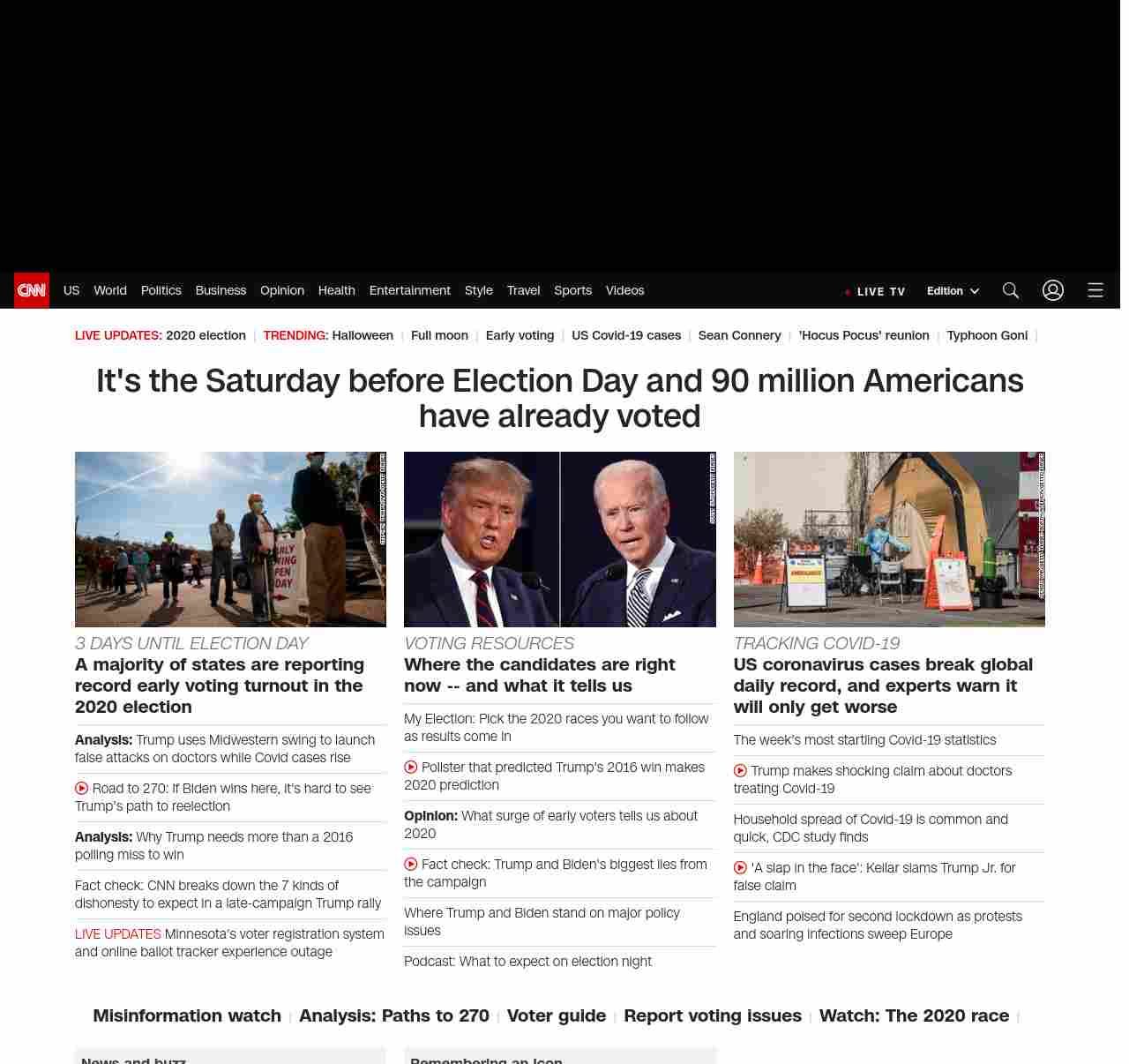
Task: Open the Voter guide link
Action: point(556,1015)
